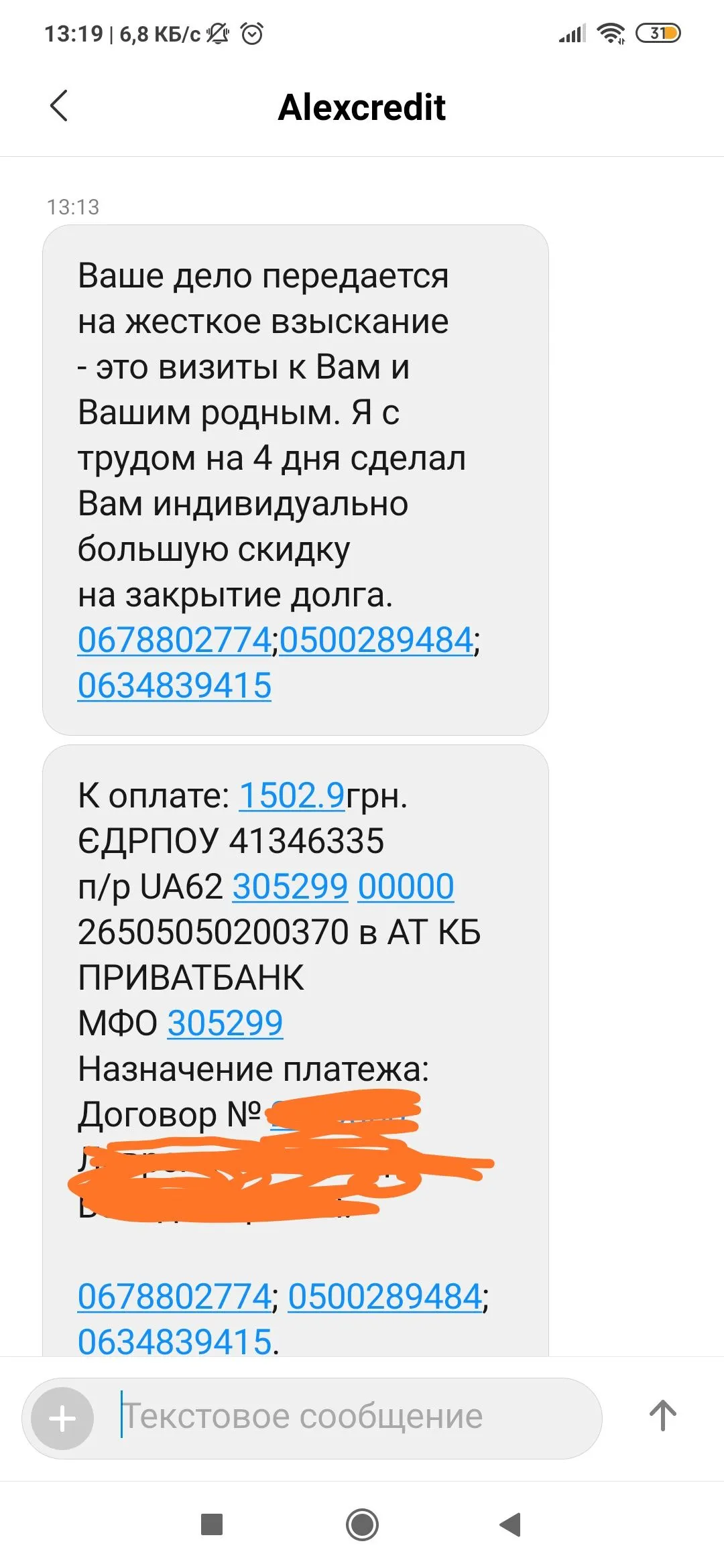The width and height of the screenshot is (724, 1568).
Task: Tap the 00000 link in the account number
Action: 406,887
